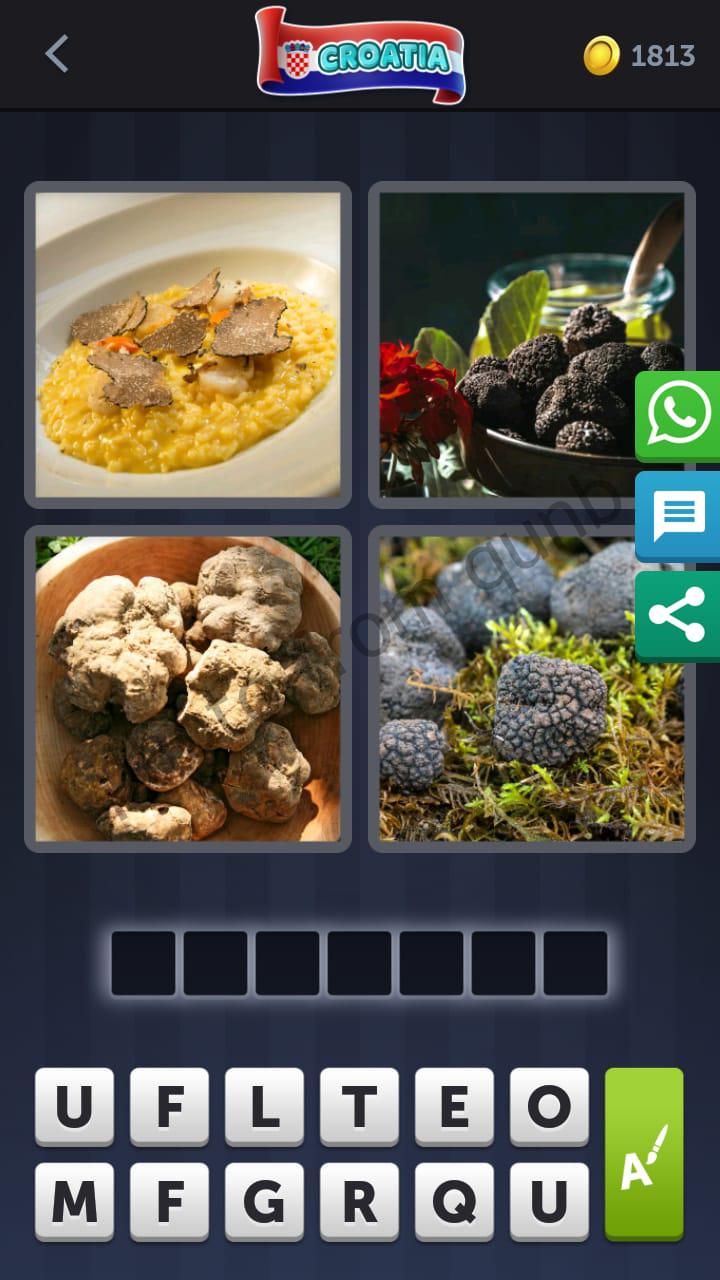The width and height of the screenshot is (720, 1280).
Task: Tap the gold coin icon
Action: tap(603, 56)
